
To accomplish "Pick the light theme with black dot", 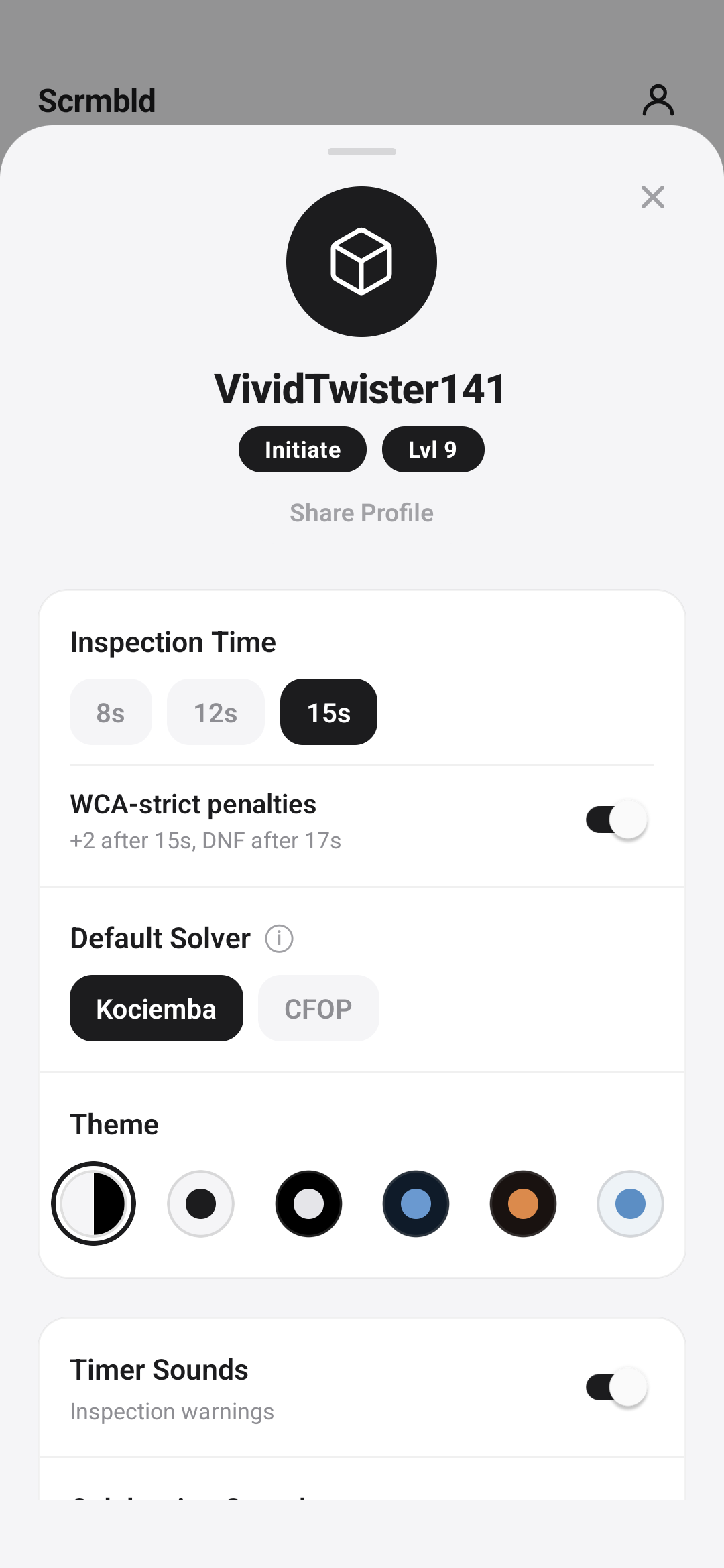I will click(200, 1203).
